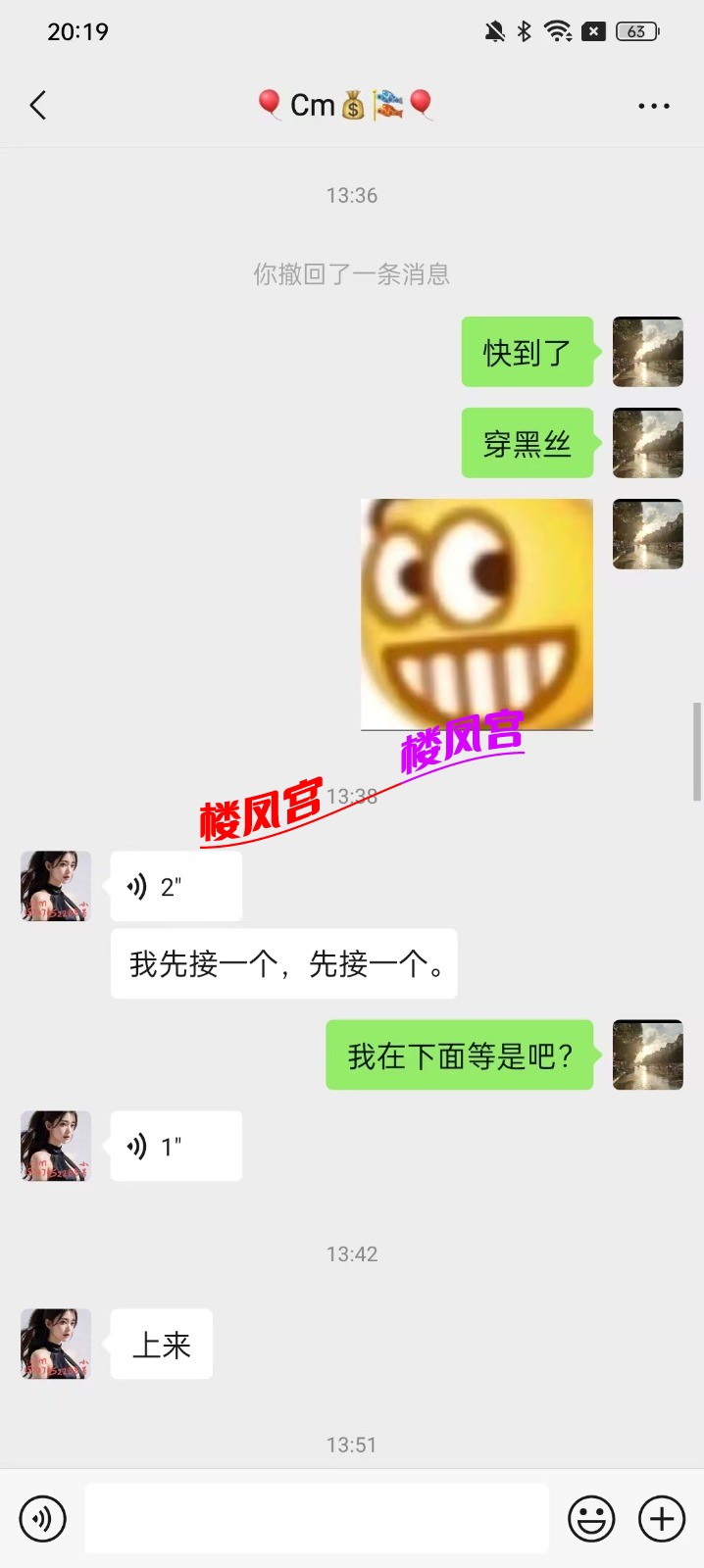Switch to voice input mode

click(x=42, y=1519)
